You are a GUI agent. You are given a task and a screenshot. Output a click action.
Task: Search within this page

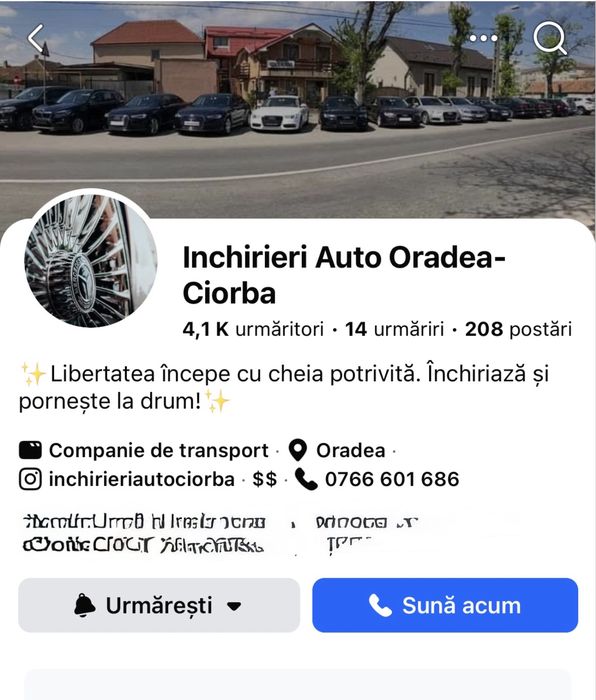[x=550, y=38]
